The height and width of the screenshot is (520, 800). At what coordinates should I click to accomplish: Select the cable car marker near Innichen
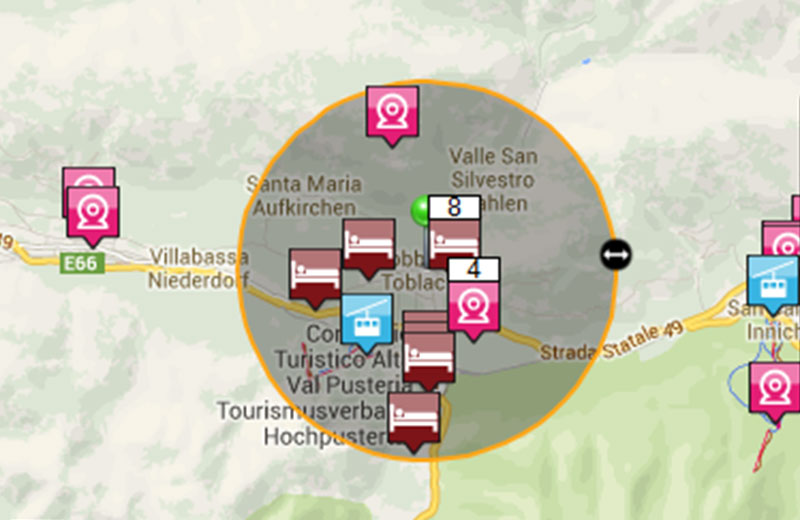[x=773, y=281]
